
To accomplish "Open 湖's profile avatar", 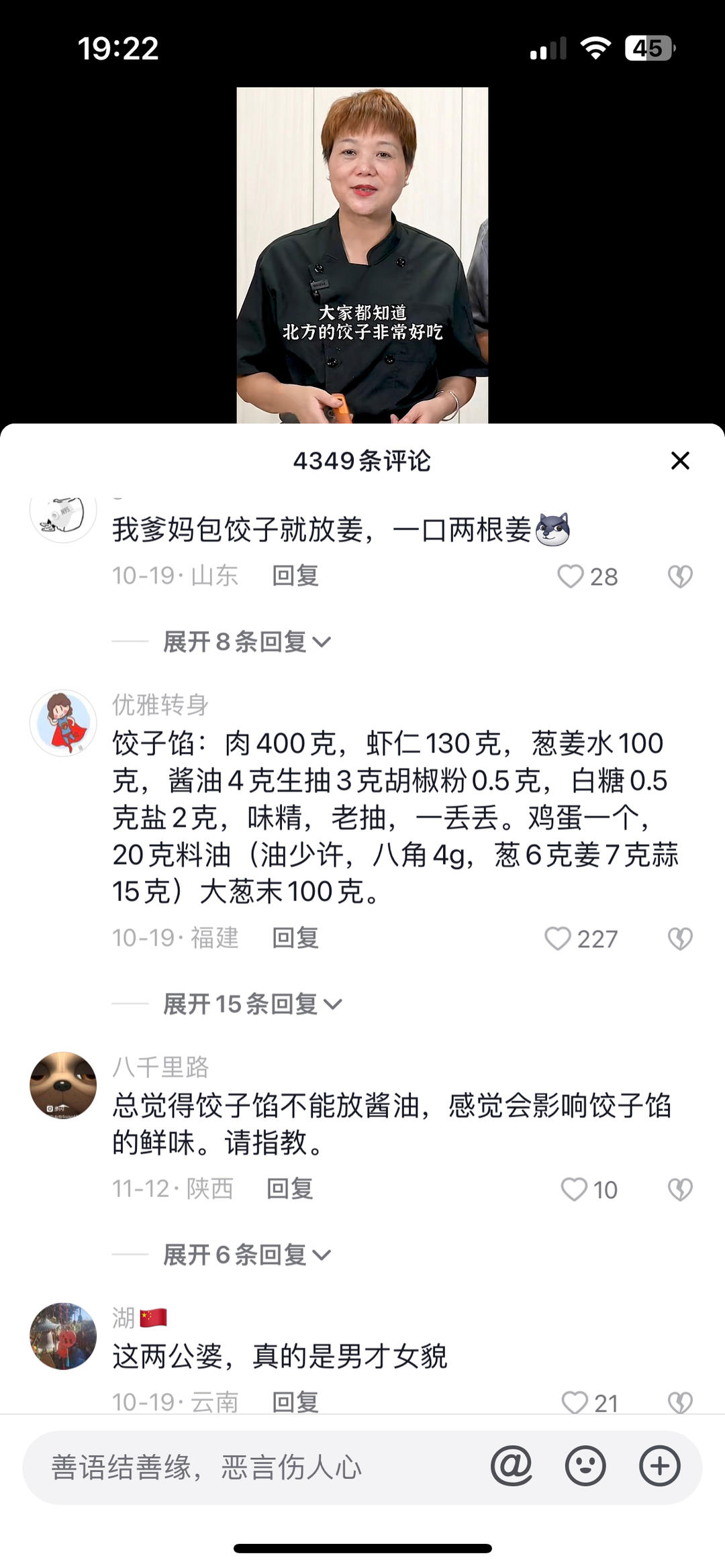I will 63,1336.
